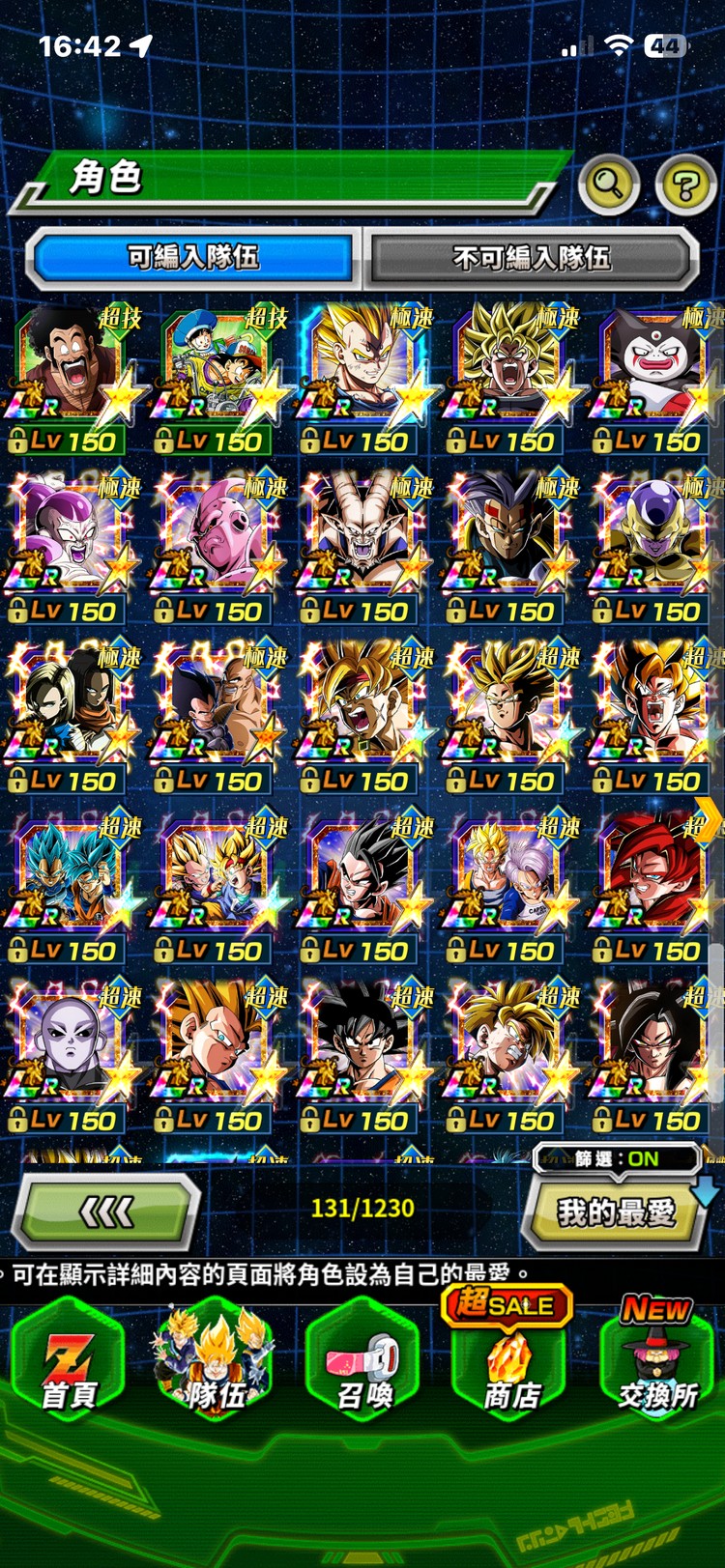This screenshot has height=1568, width=725.
Task: Open the magnifying glass search
Action: tap(608, 183)
